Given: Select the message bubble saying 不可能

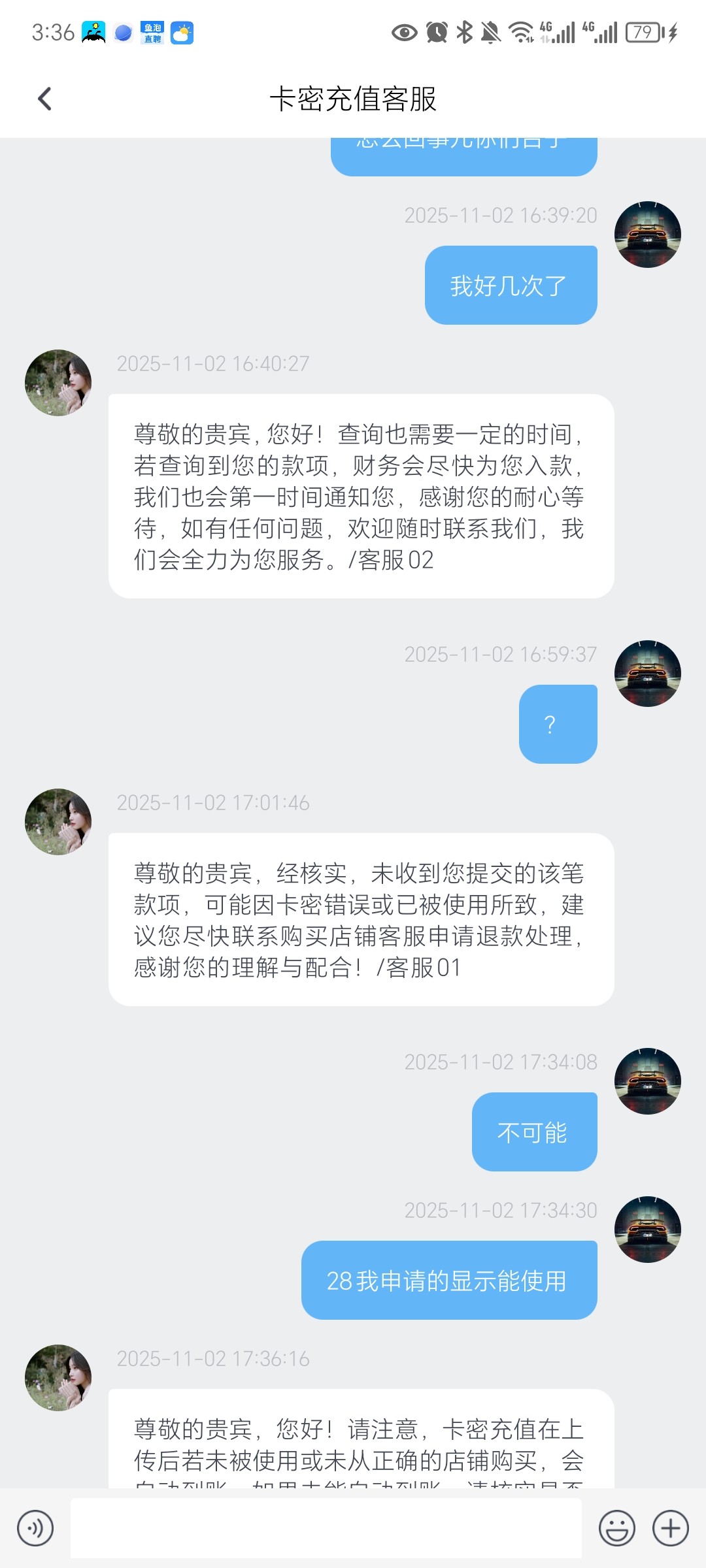Looking at the screenshot, I should (x=533, y=1131).
